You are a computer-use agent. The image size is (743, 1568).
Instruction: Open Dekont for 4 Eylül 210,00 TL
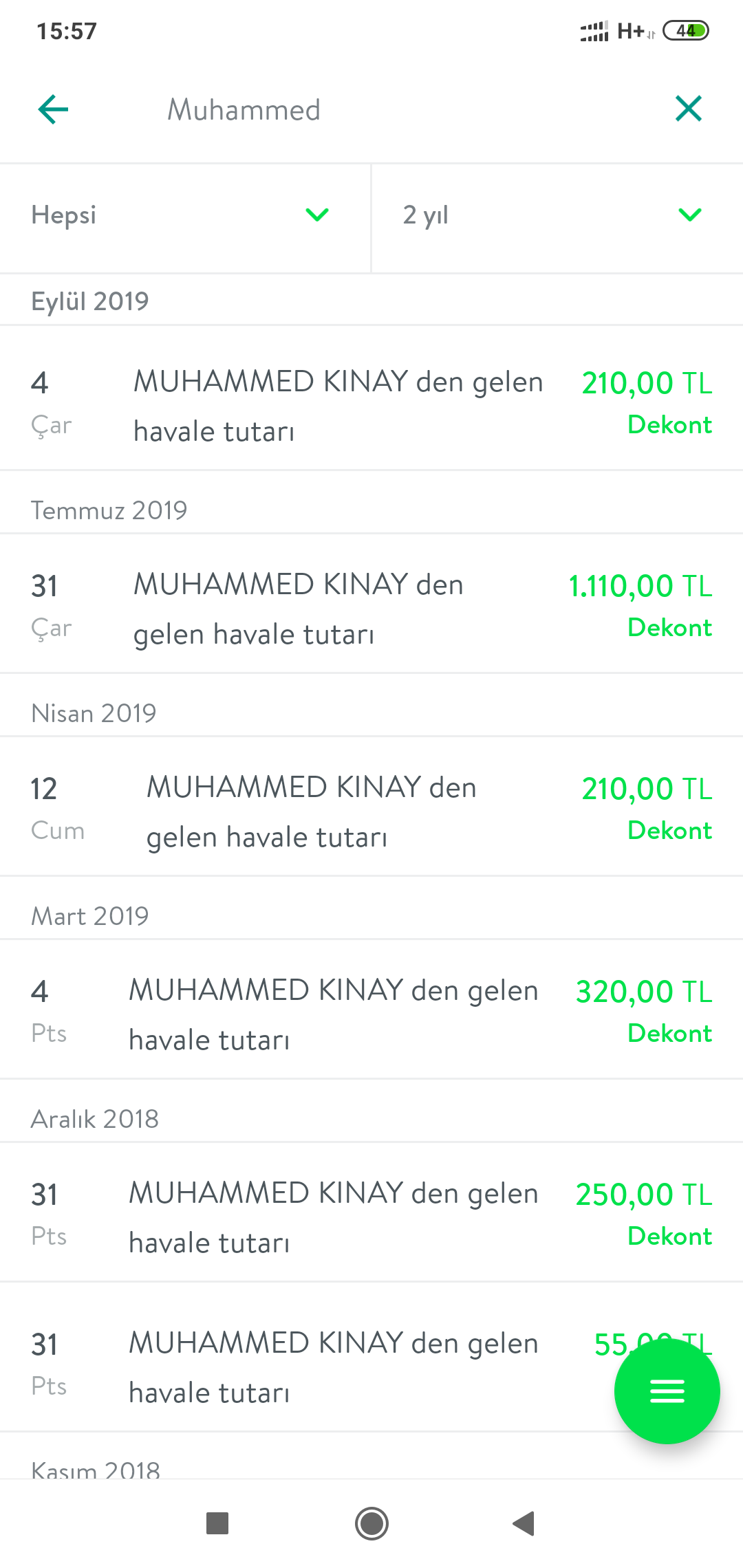coord(669,425)
